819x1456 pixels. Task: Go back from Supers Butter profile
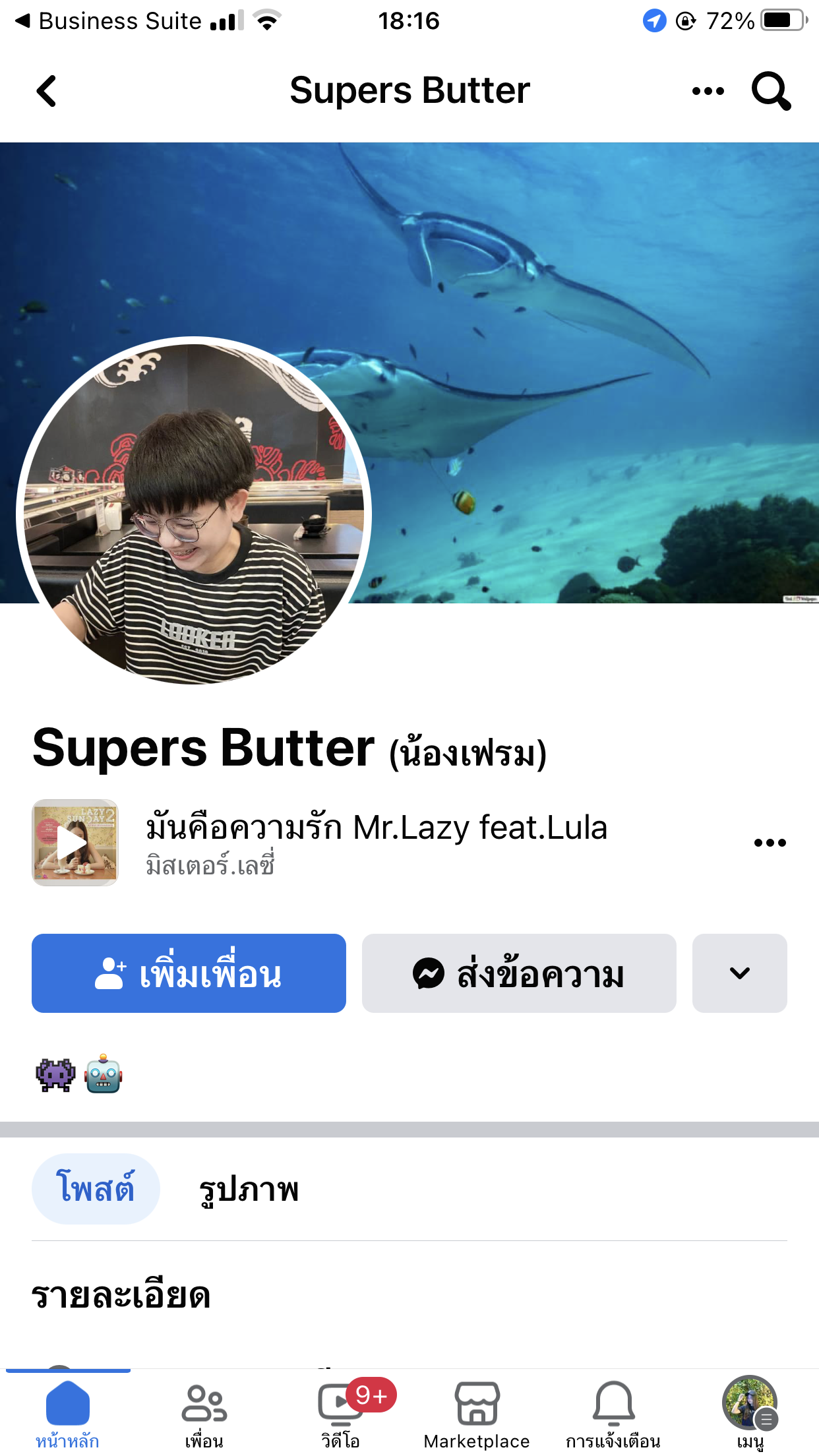click(46, 91)
